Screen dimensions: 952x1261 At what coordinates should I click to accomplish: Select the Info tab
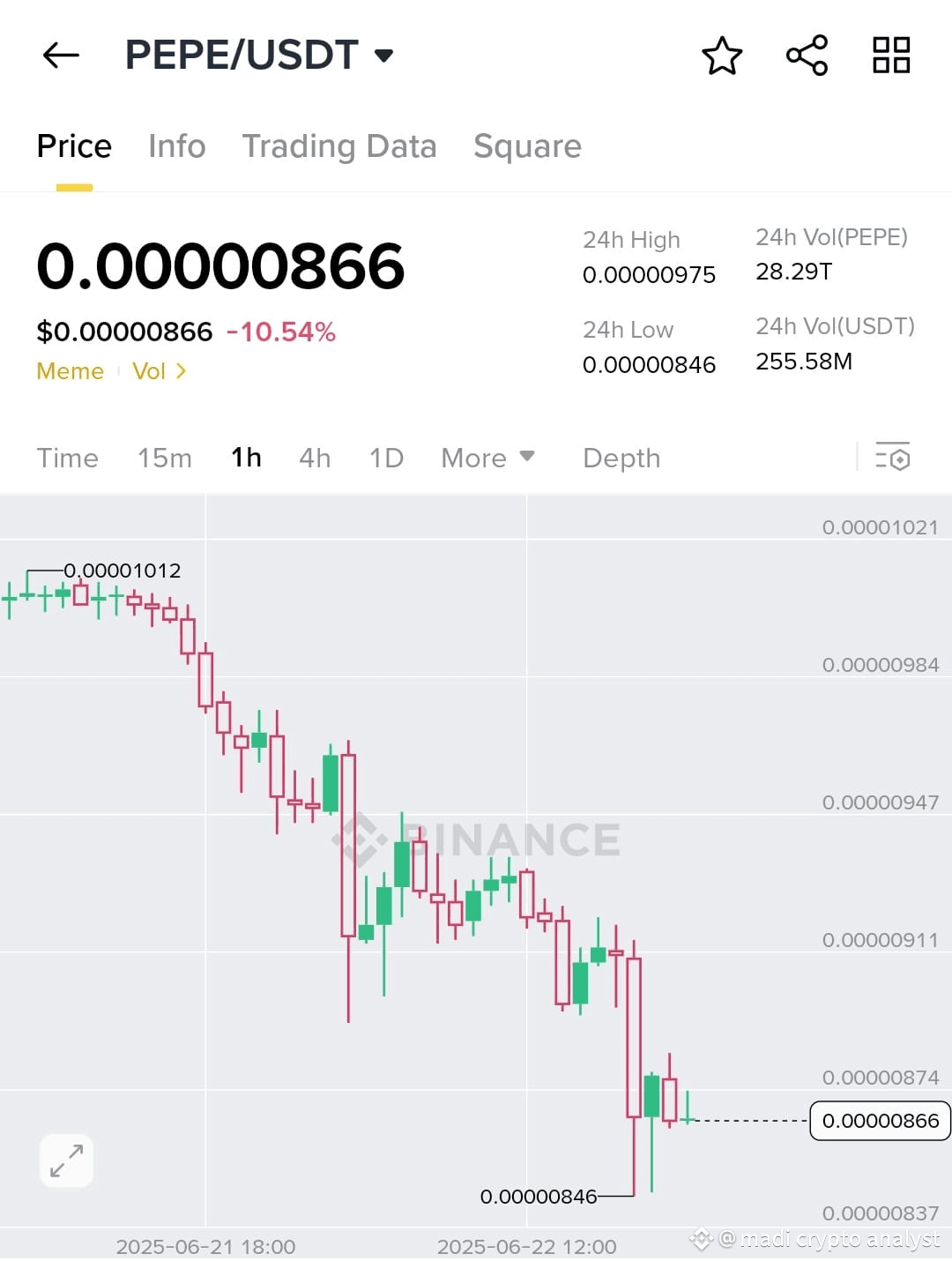(176, 146)
